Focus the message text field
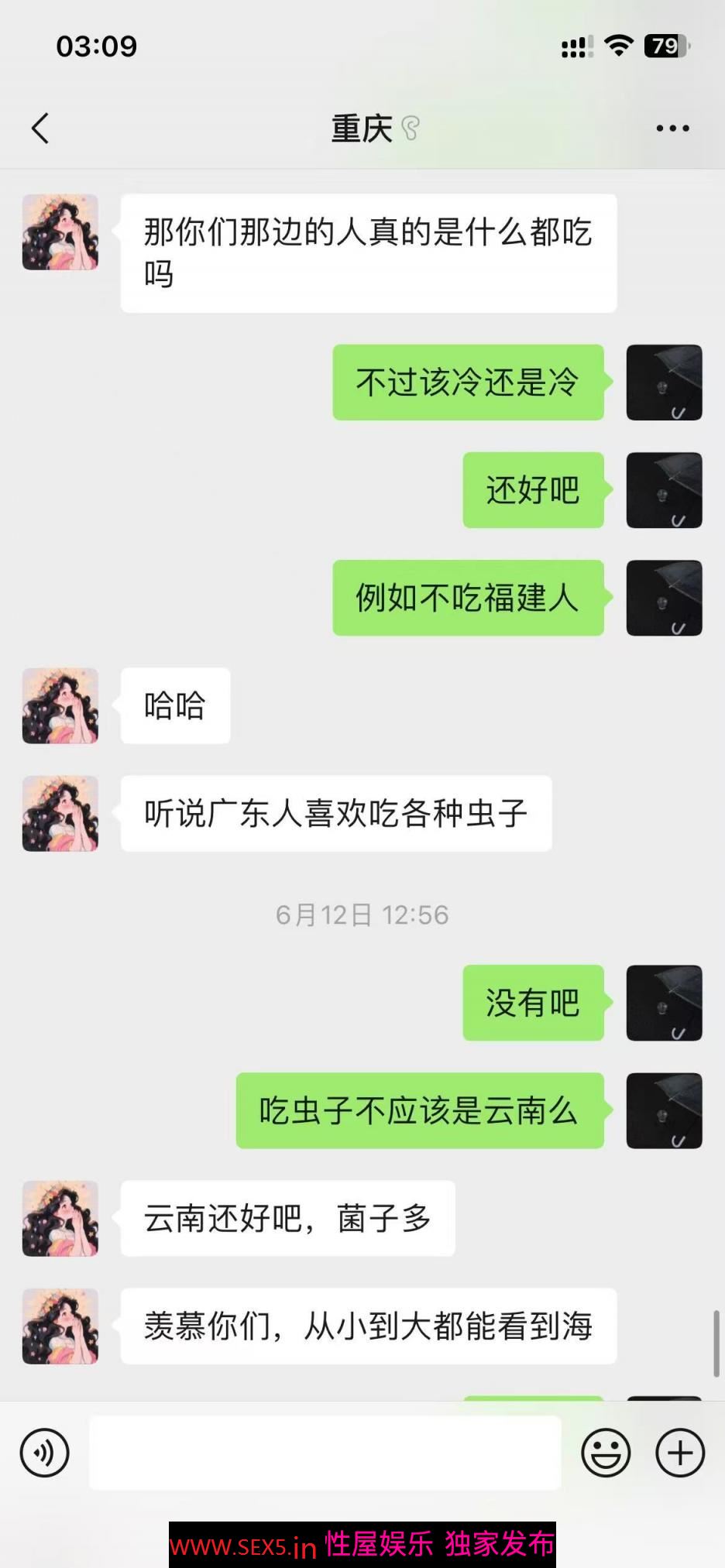 point(325,1453)
